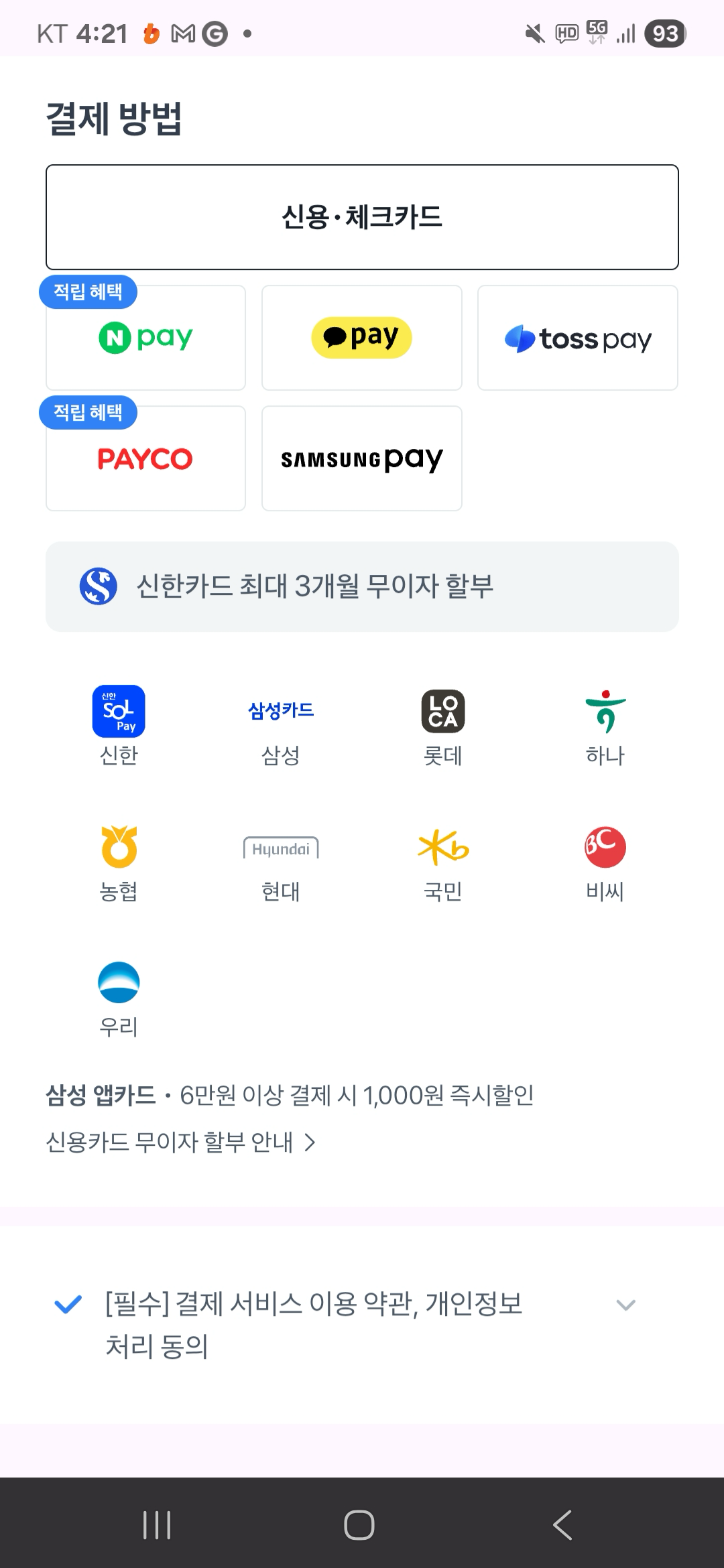The width and height of the screenshot is (724, 1568).
Task: Uncheck the 필수 결제 서비스 약관 agreement
Action: click(x=68, y=1305)
